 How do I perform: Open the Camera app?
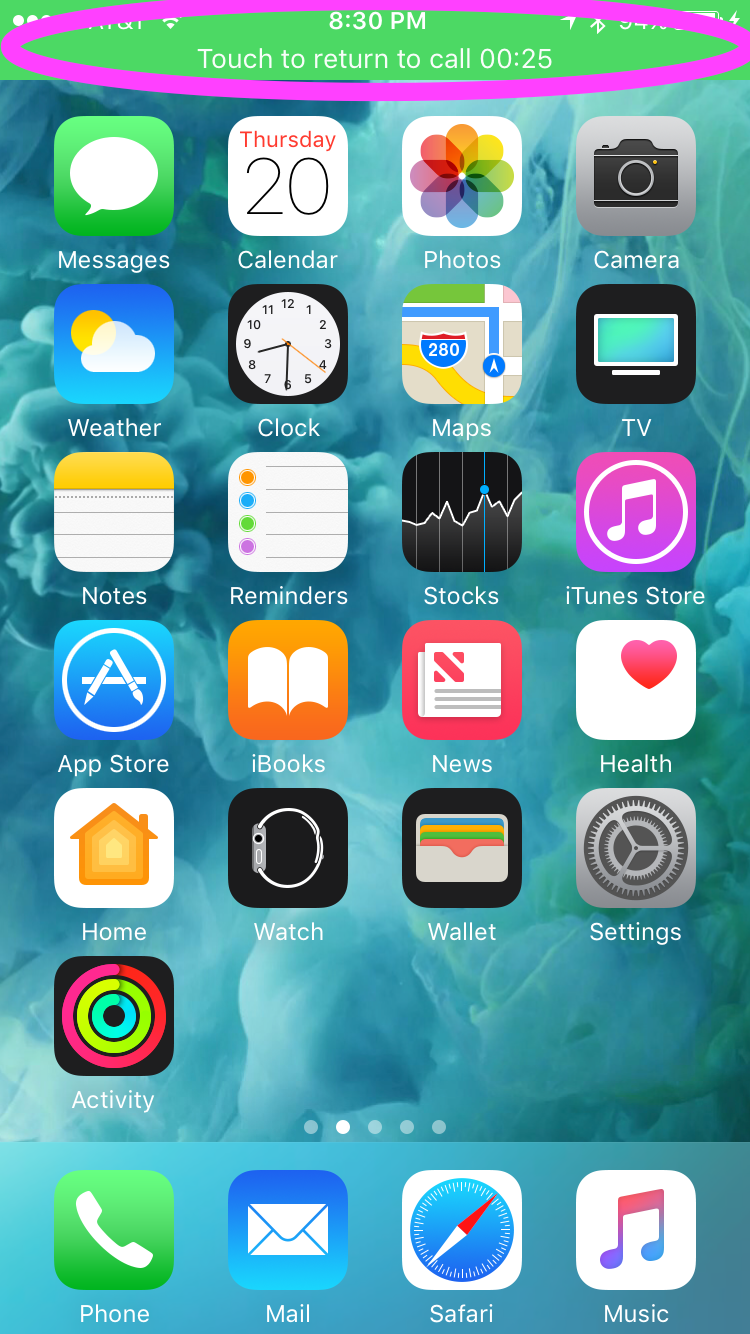pos(636,176)
